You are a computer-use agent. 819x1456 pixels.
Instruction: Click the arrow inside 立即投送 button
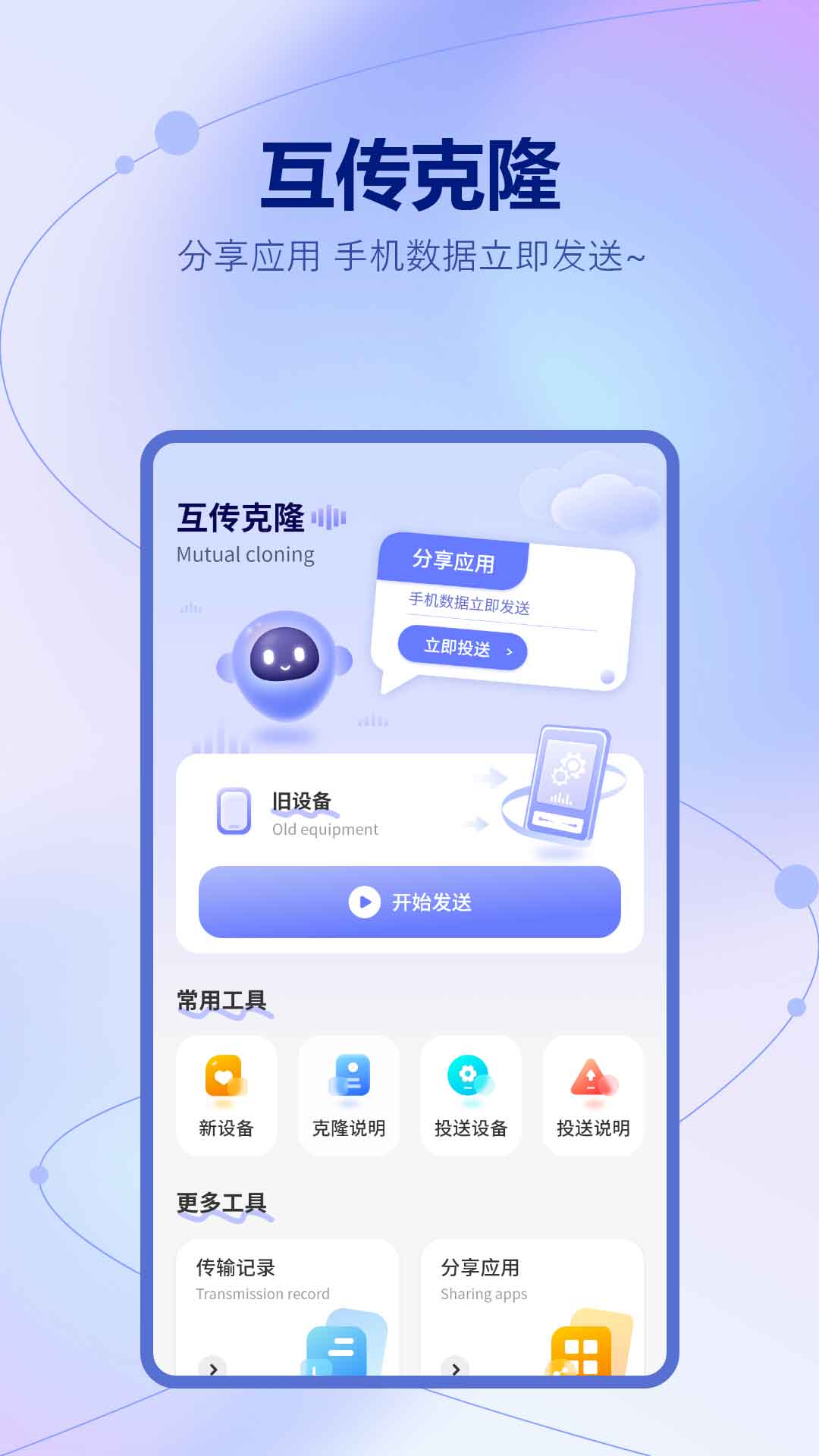tap(510, 651)
